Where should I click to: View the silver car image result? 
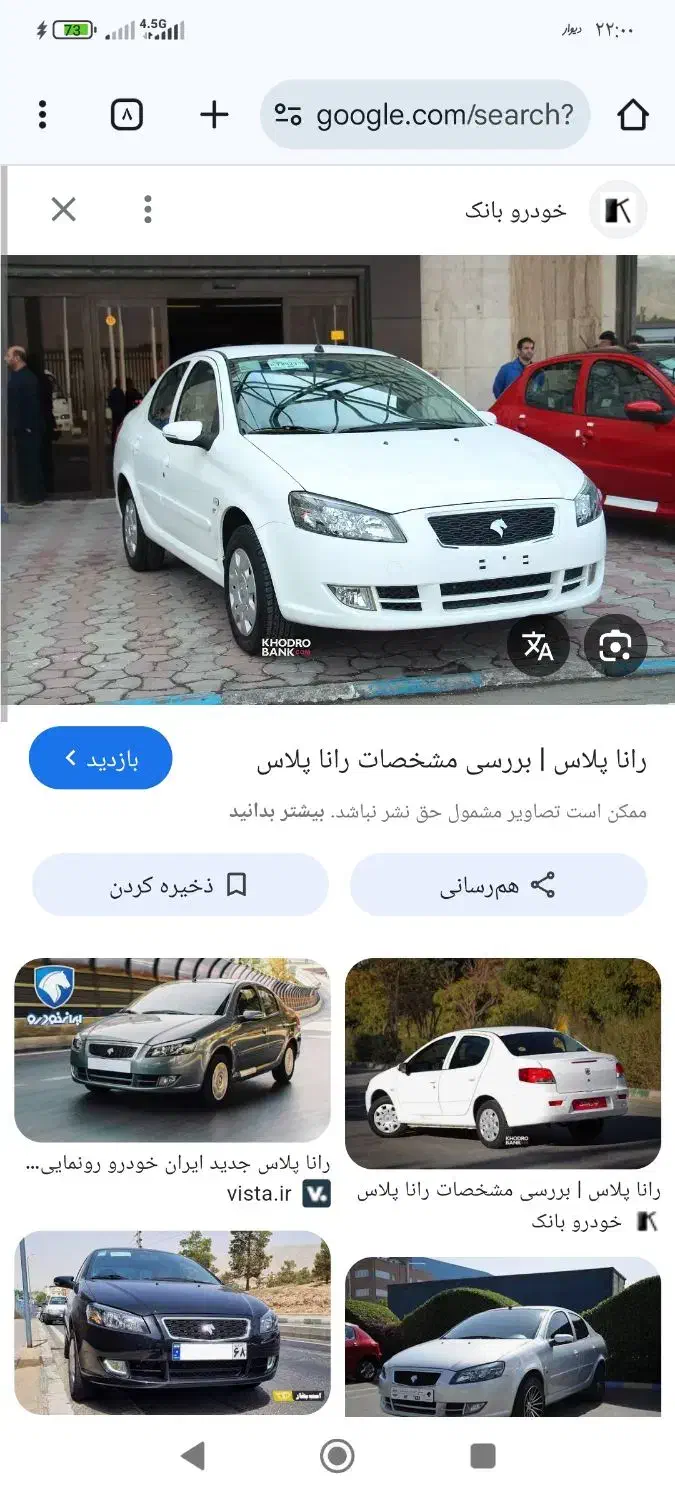click(503, 1335)
